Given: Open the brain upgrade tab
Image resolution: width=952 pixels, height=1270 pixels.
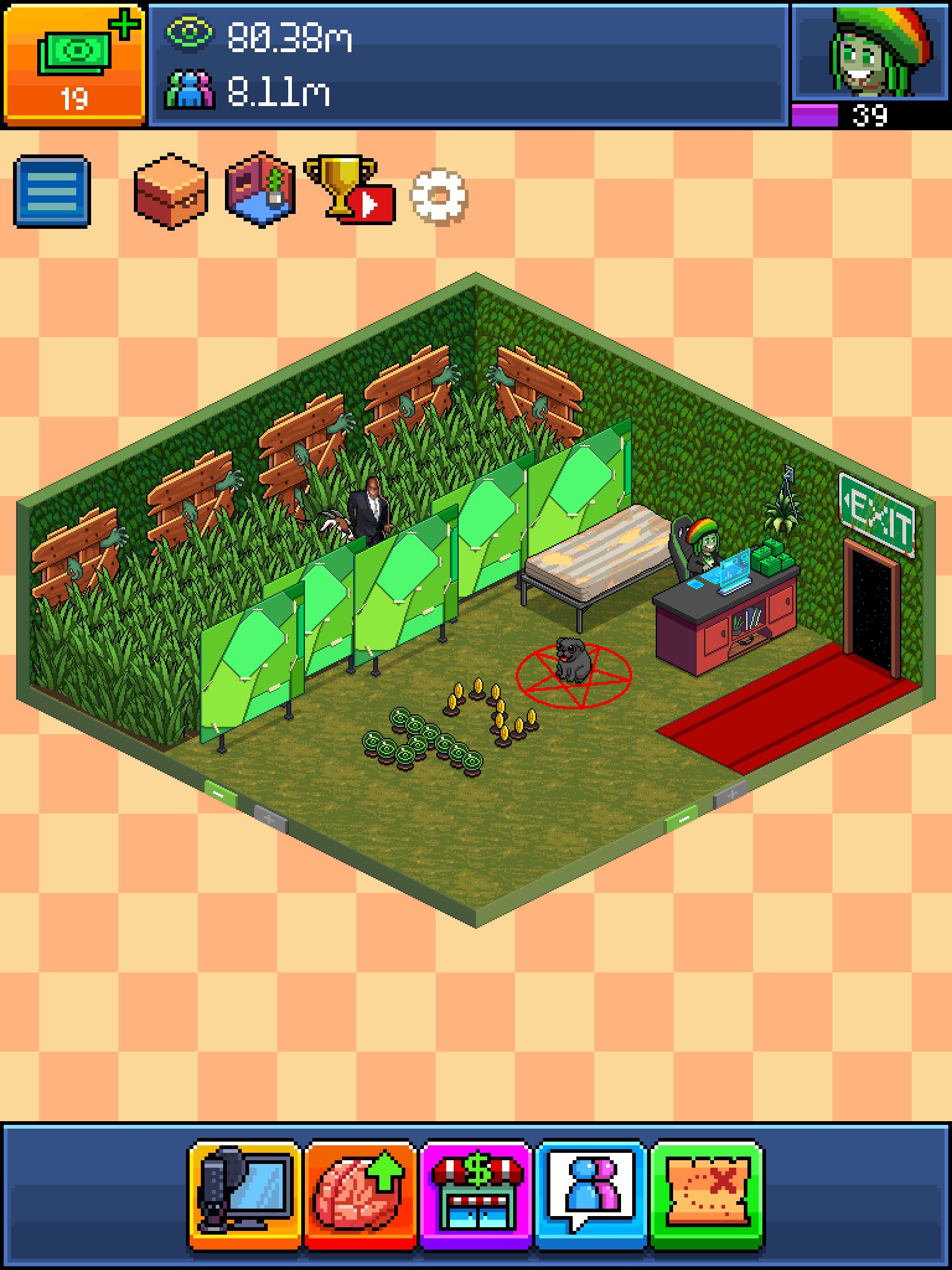Looking at the screenshot, I should 360,1194.
